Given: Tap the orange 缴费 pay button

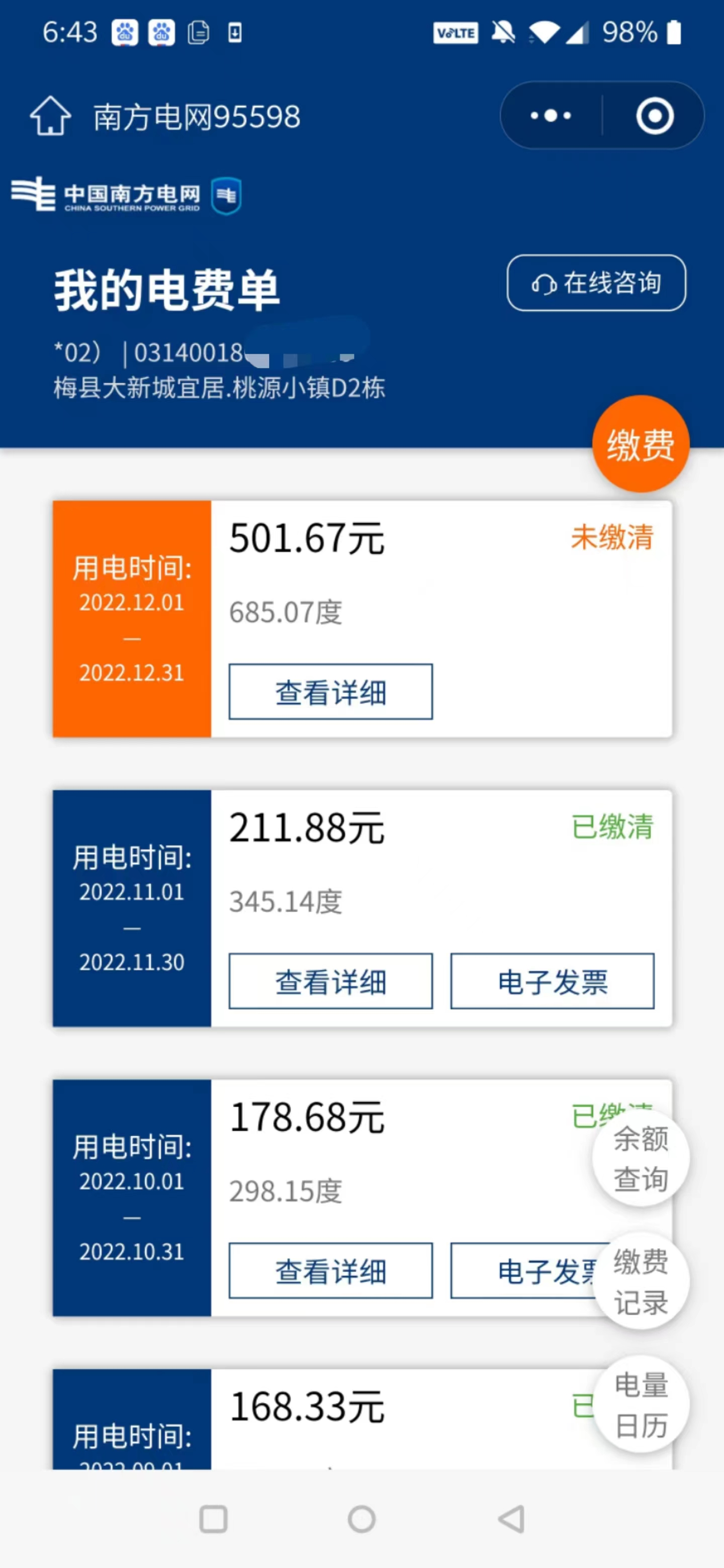Looking at the screenshot, I should coord(641,444).
